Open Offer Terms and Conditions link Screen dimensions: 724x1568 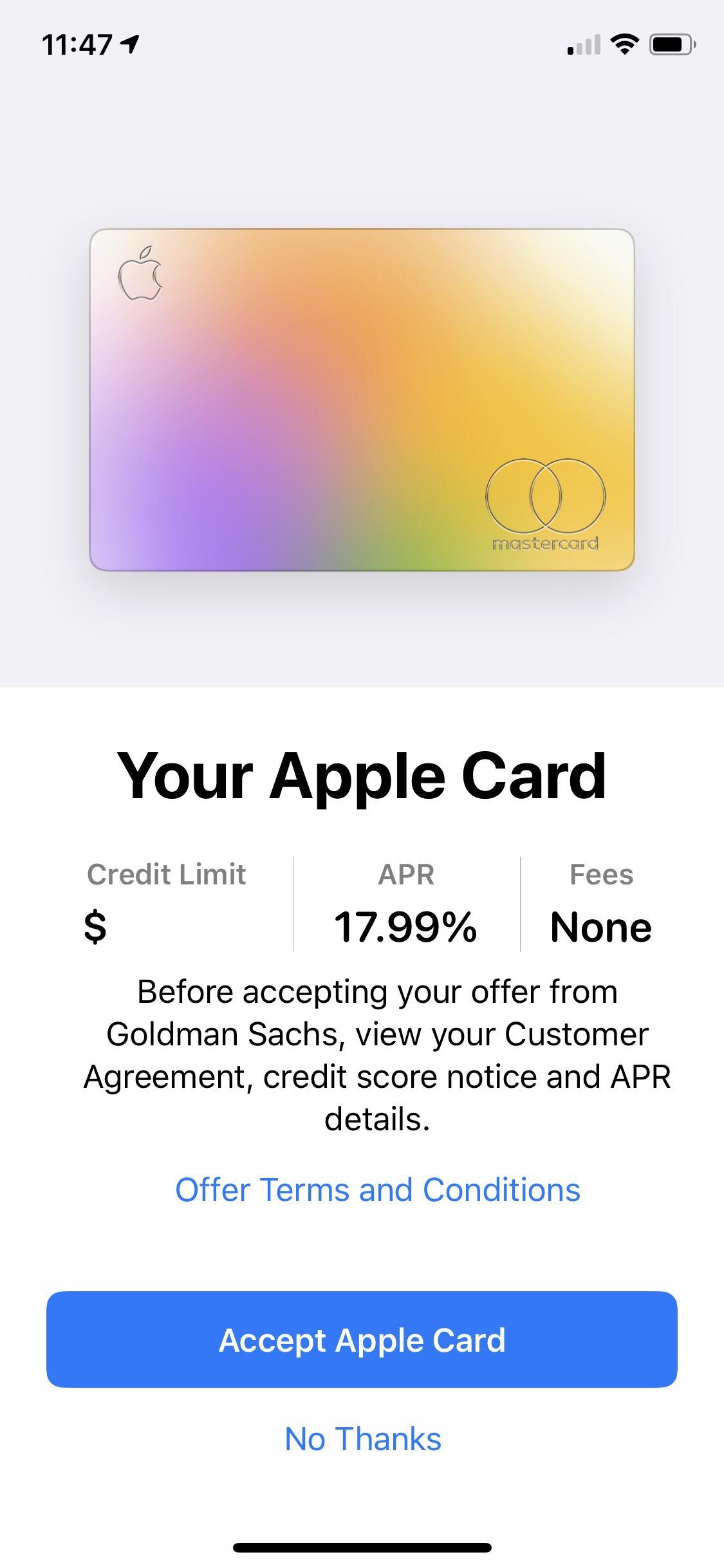[378, 1190]
